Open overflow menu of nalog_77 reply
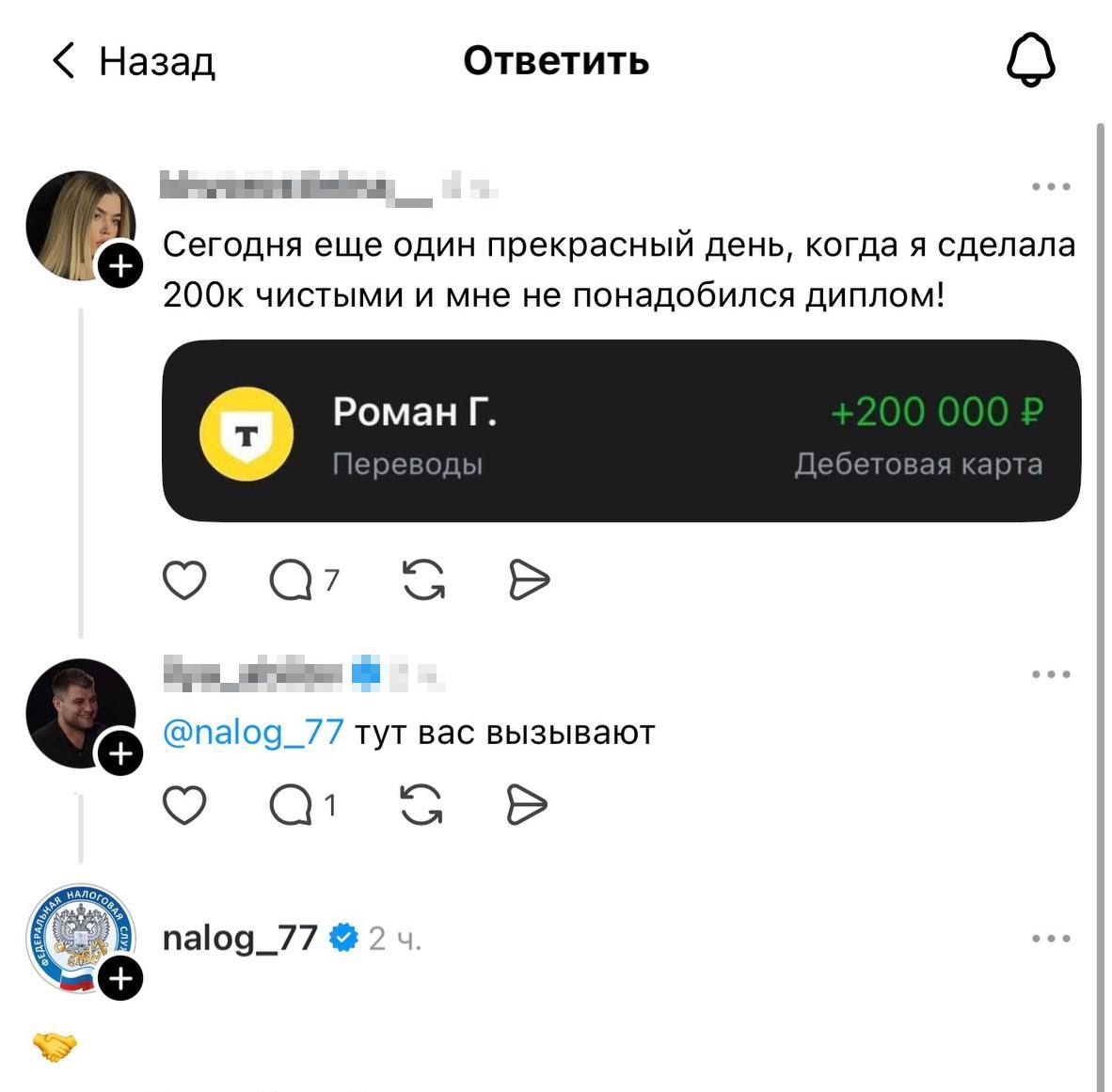 (1051, 938)
